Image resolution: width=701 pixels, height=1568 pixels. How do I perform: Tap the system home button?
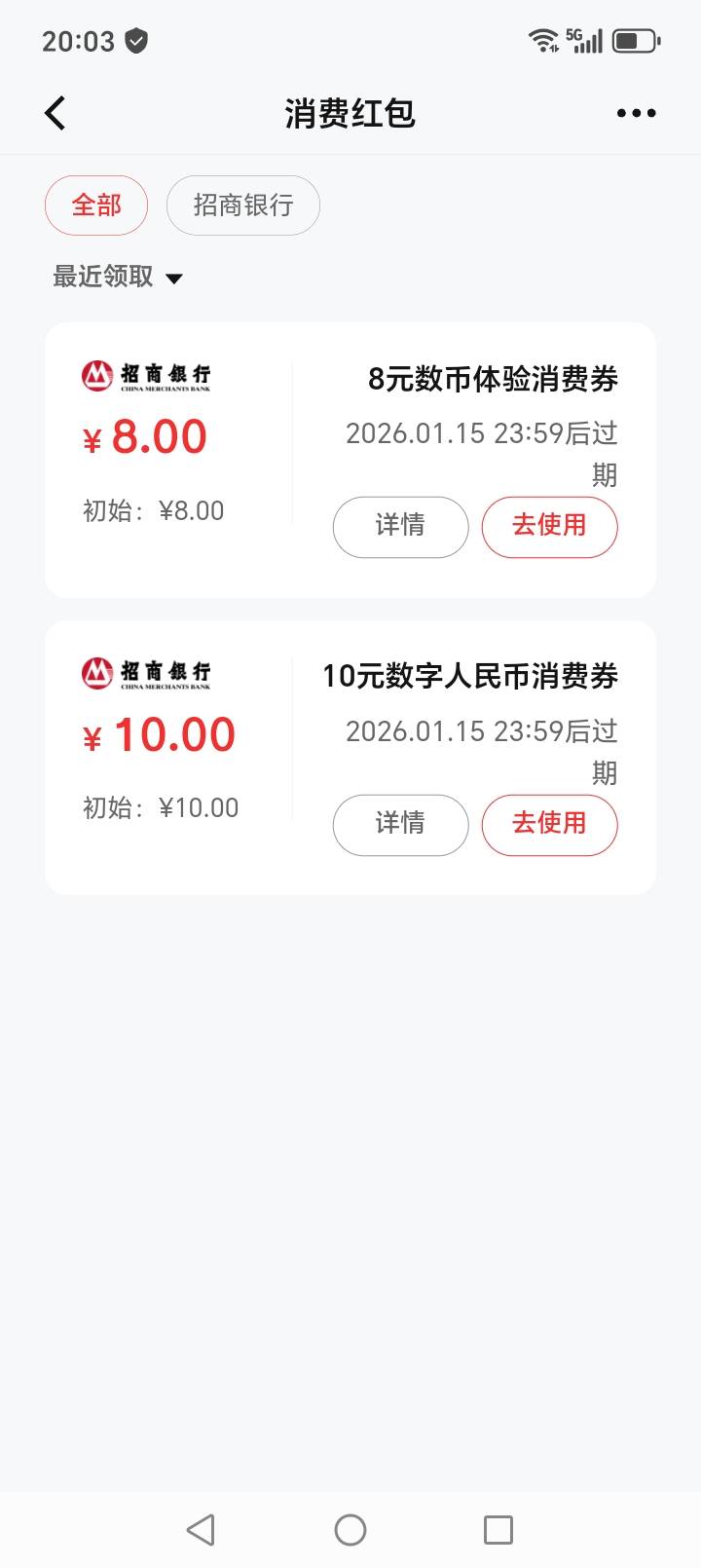[x=350, y=1529]
